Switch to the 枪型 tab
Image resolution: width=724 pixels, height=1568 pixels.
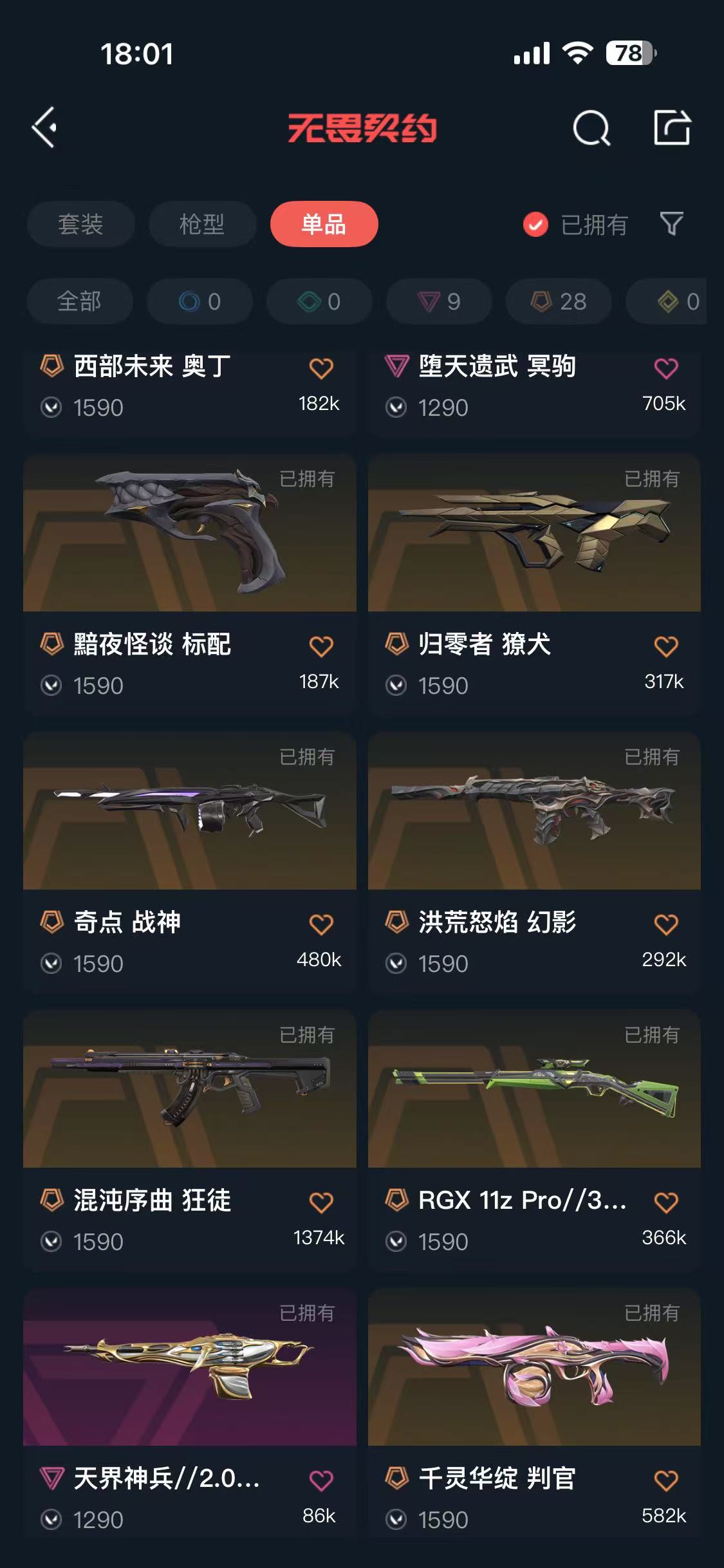pyautogui.click(x=202, y=224)
